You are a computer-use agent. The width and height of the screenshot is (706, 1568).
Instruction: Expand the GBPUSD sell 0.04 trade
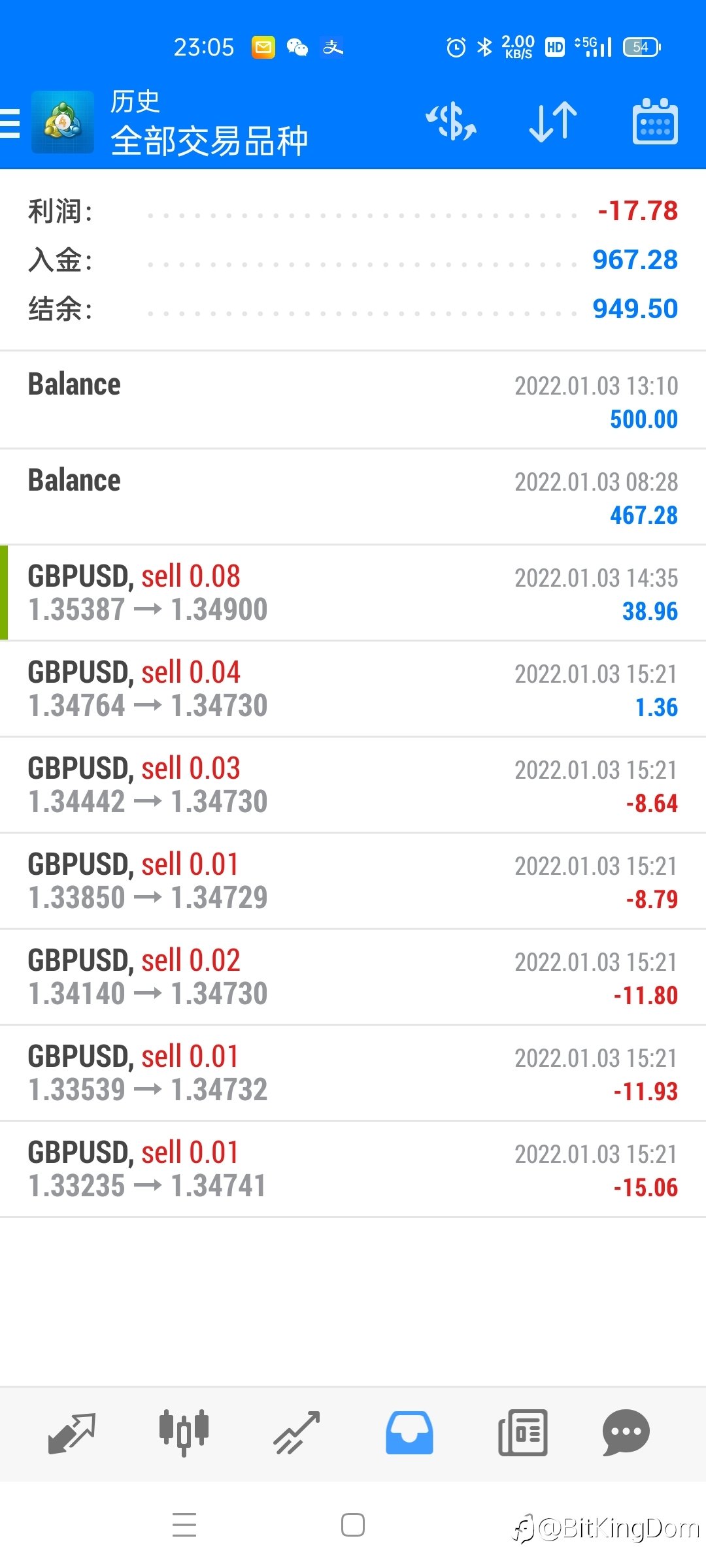pyautogui.click(x=353, y=689)
